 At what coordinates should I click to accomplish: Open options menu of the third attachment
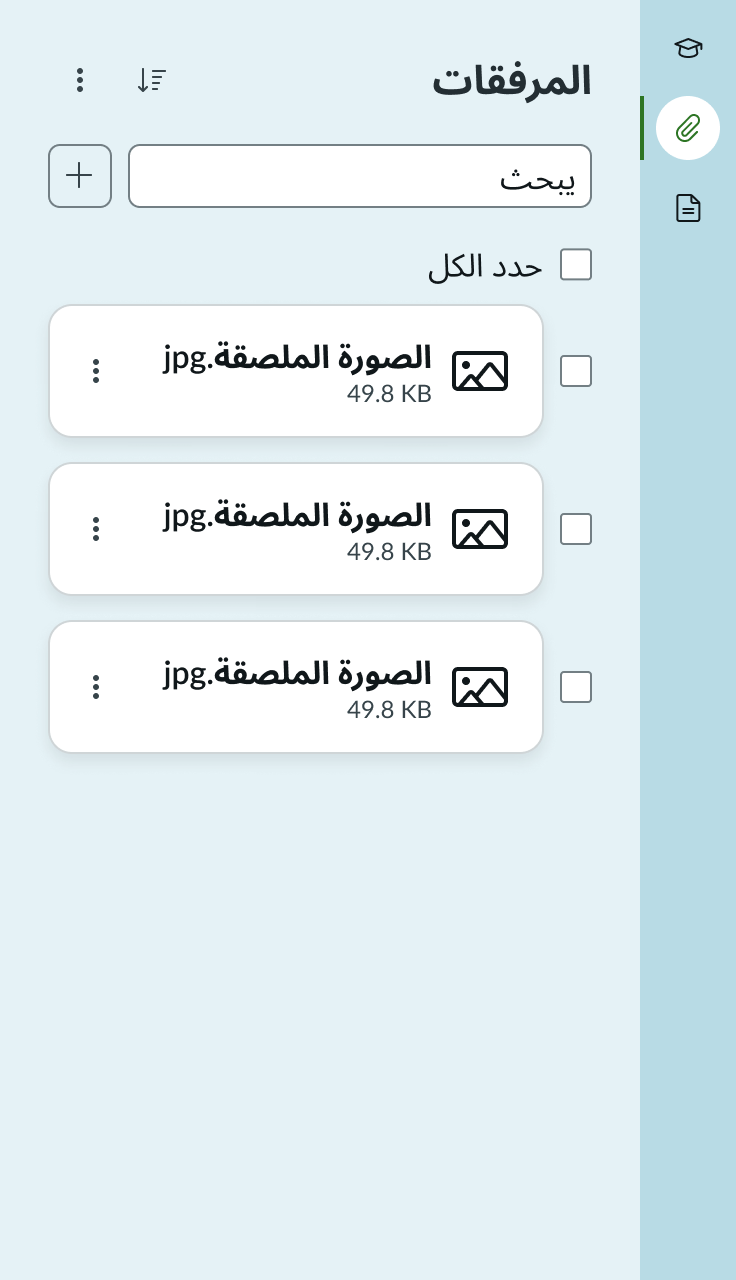(x=96, y=687)
